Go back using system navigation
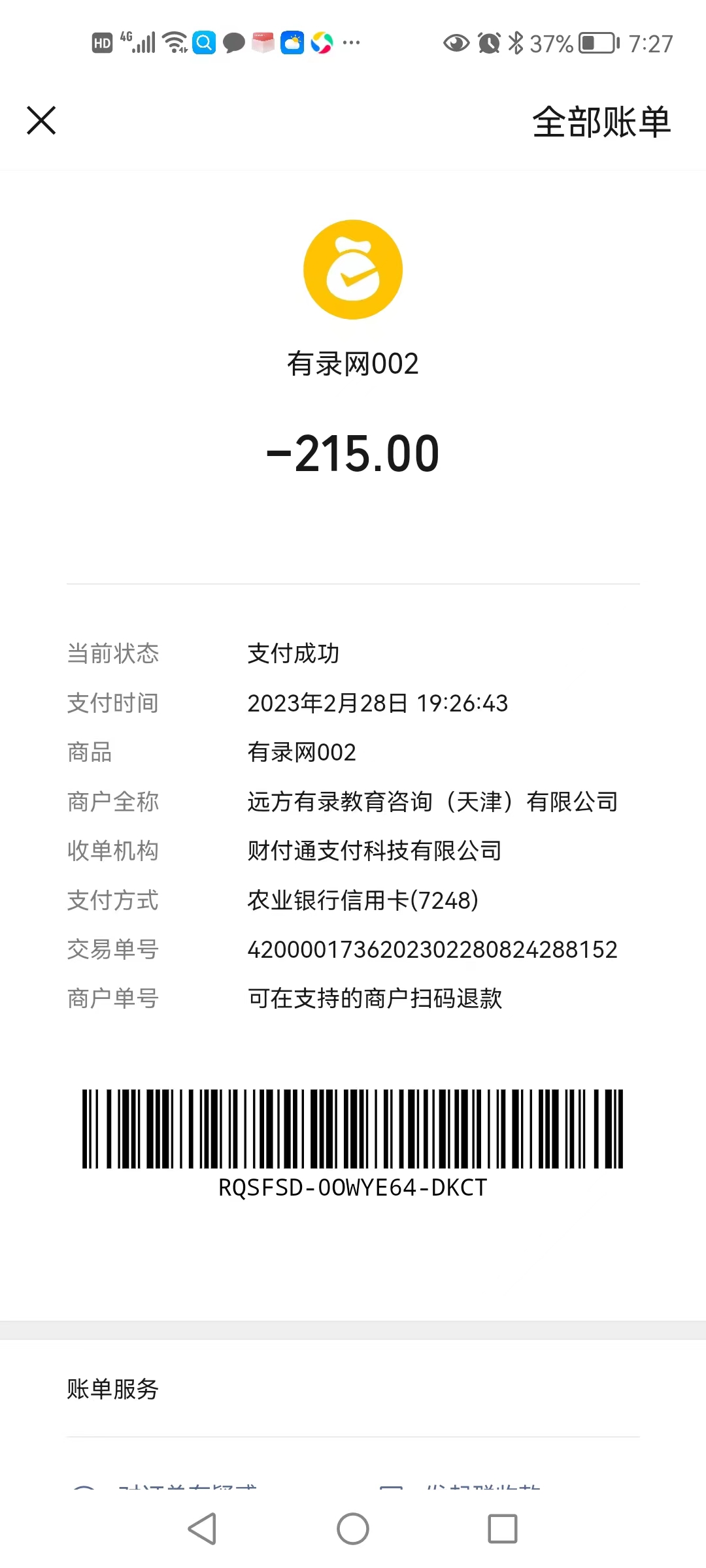 pyautogui.click(x=202, y=1529)
